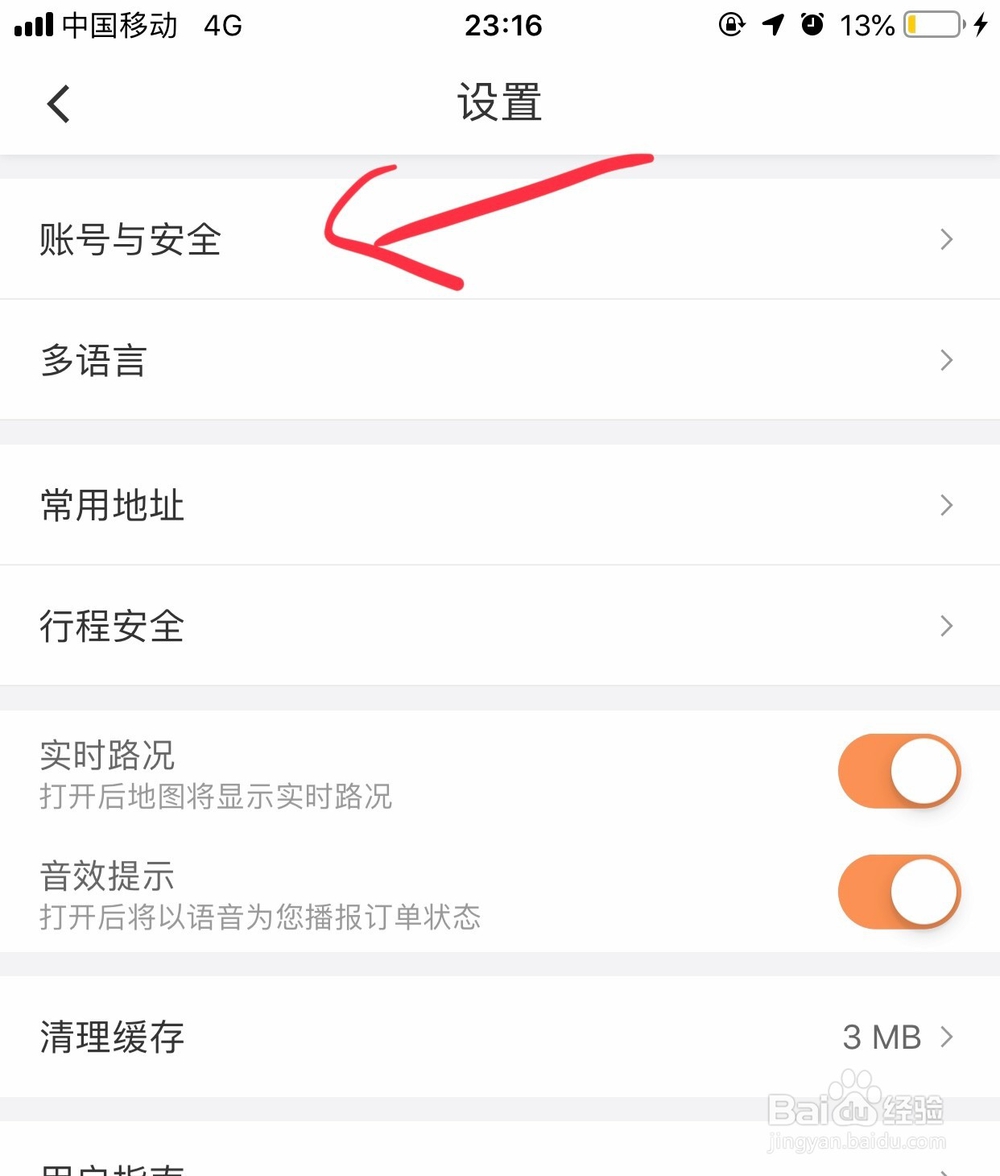Tap the location arrow icon in status bar
The image size is (1000, 1176).
773,26
